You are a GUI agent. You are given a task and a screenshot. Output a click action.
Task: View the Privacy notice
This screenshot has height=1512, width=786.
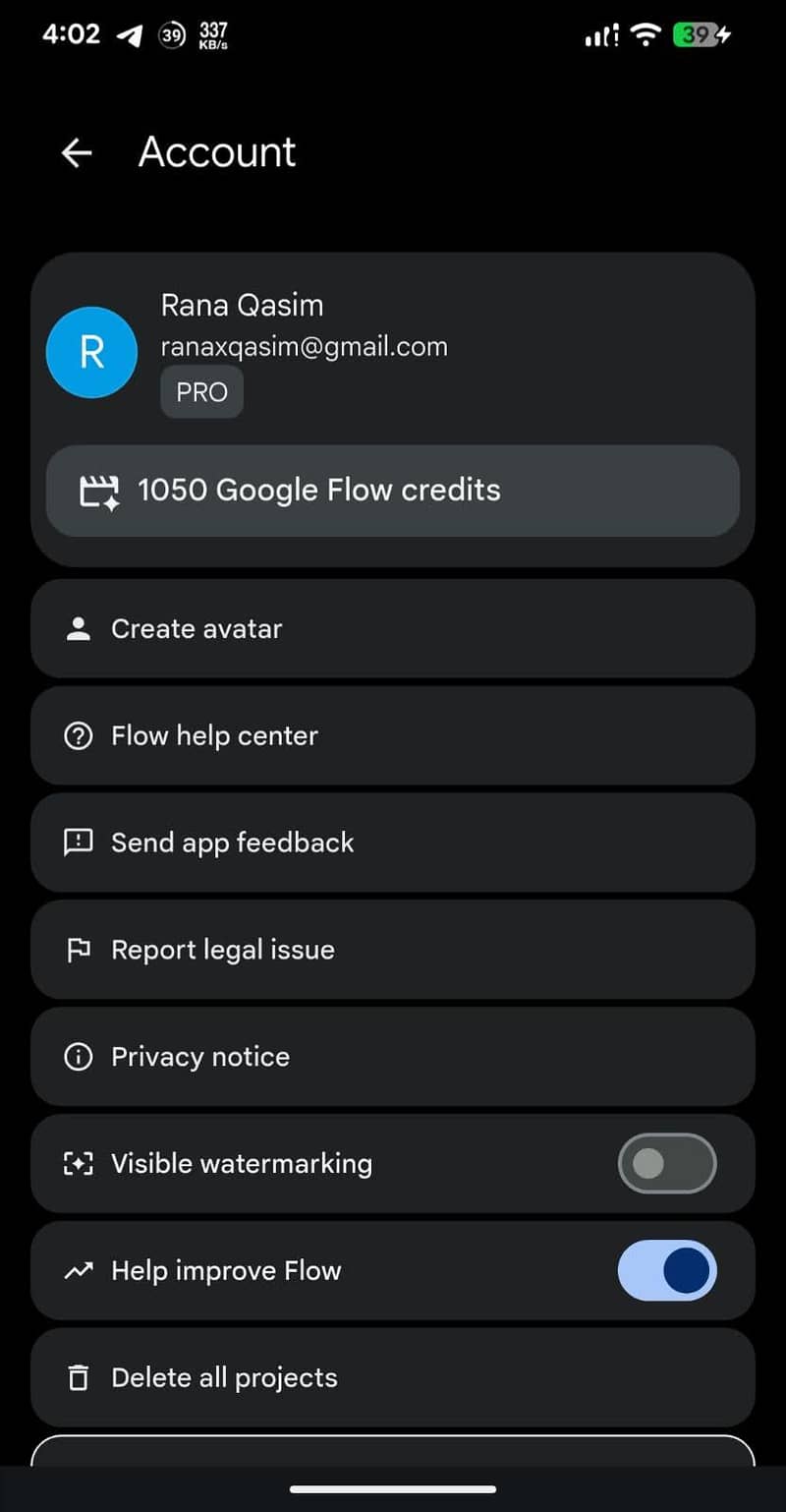coord(393,1057)
